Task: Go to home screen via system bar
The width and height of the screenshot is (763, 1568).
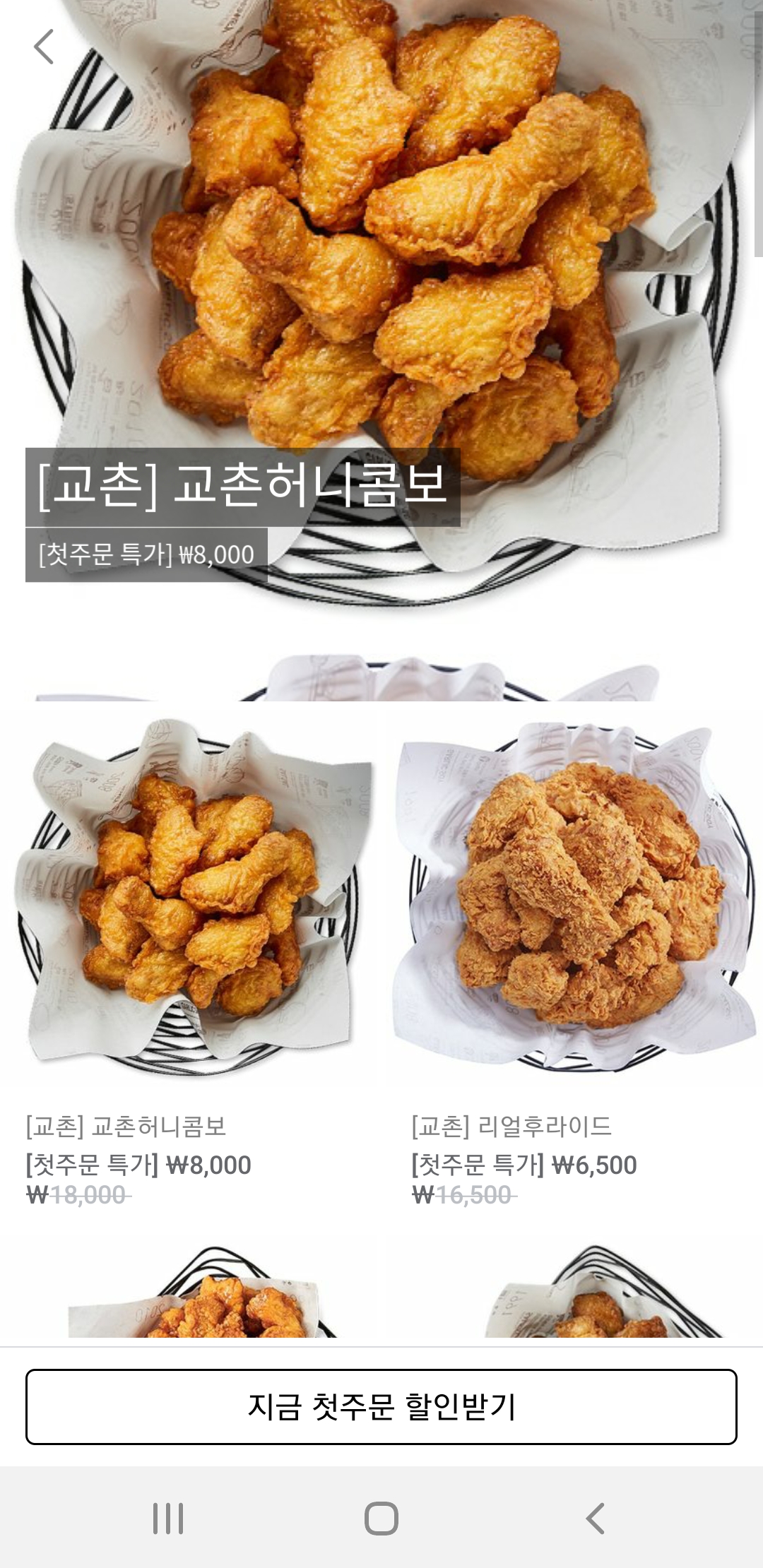Action: (x=381, y=1518)
